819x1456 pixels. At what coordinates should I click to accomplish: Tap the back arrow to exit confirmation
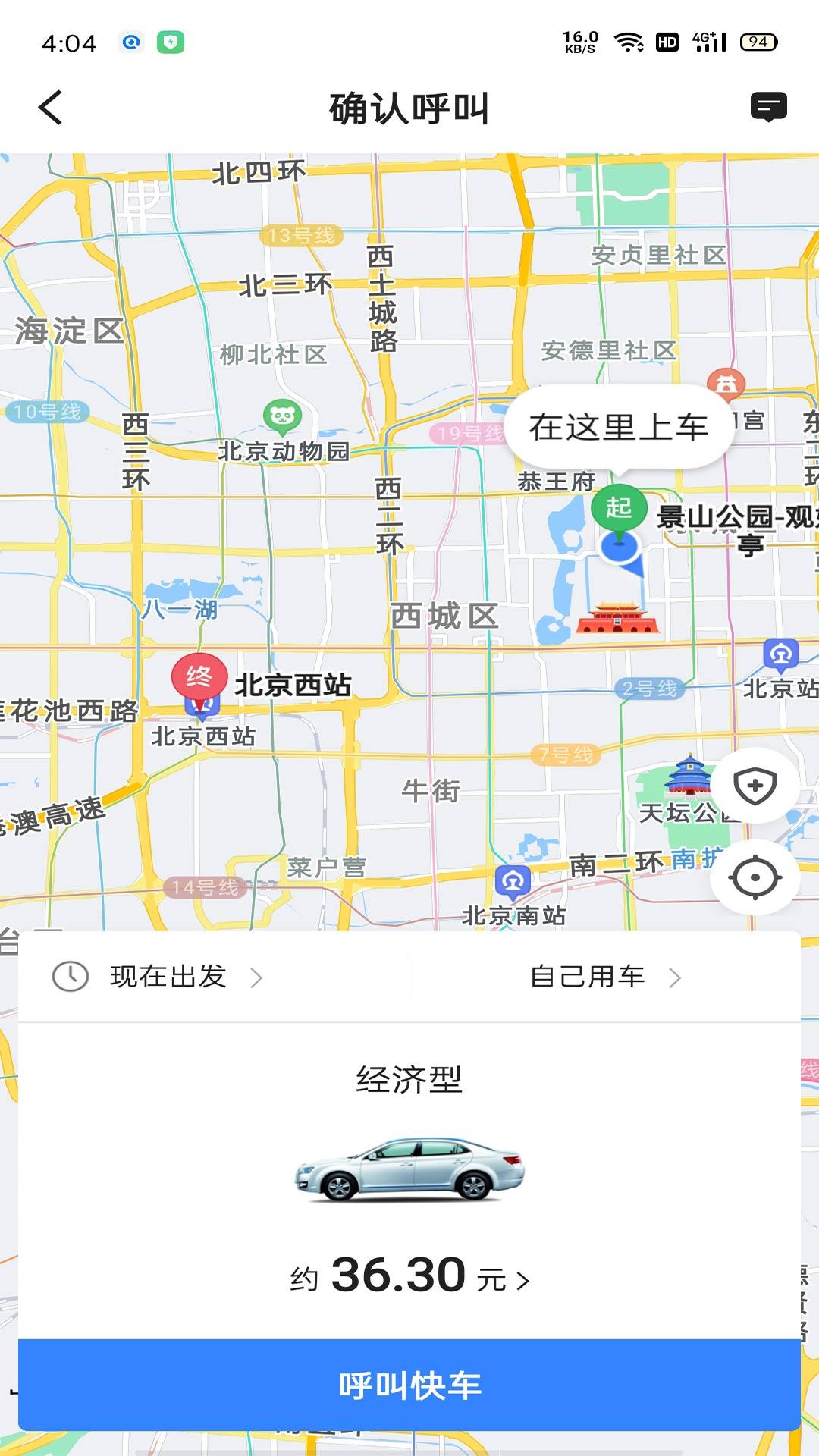[x=50, y=108]
